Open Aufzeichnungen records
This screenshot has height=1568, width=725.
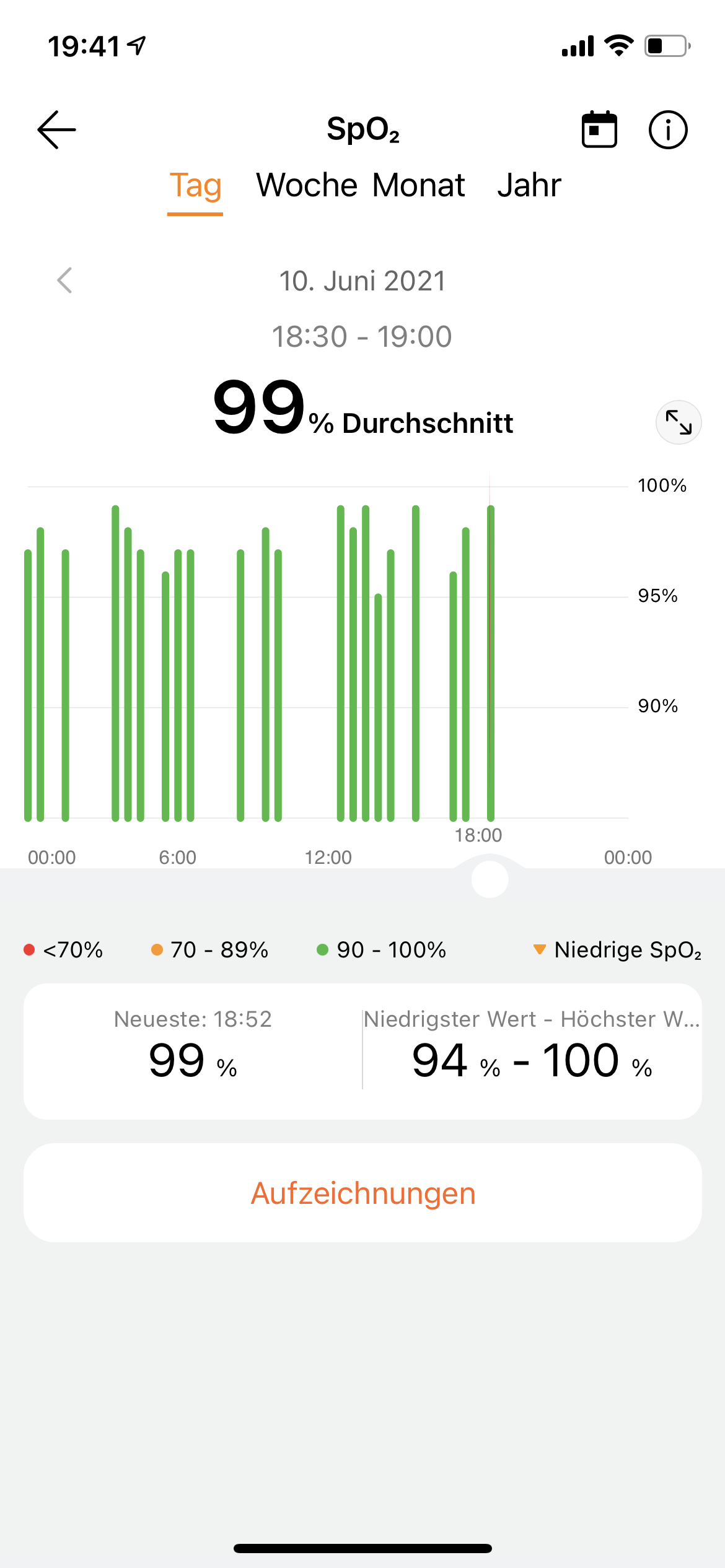tap(362, 1193)
